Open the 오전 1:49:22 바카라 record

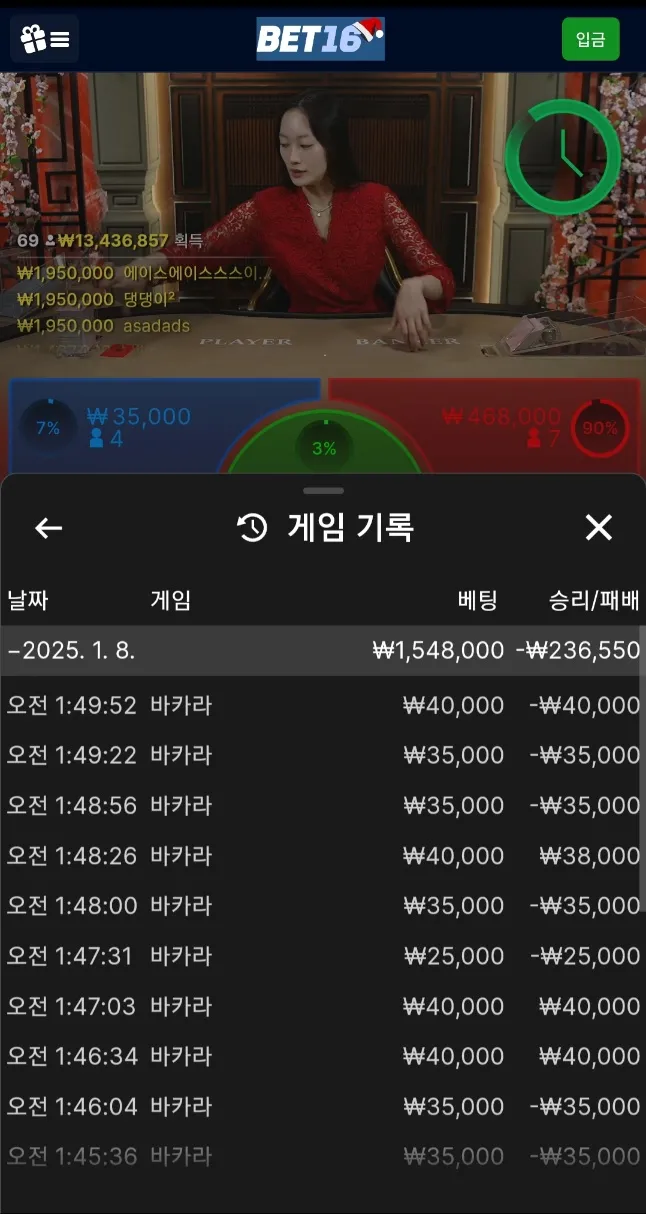pos(320,756)
